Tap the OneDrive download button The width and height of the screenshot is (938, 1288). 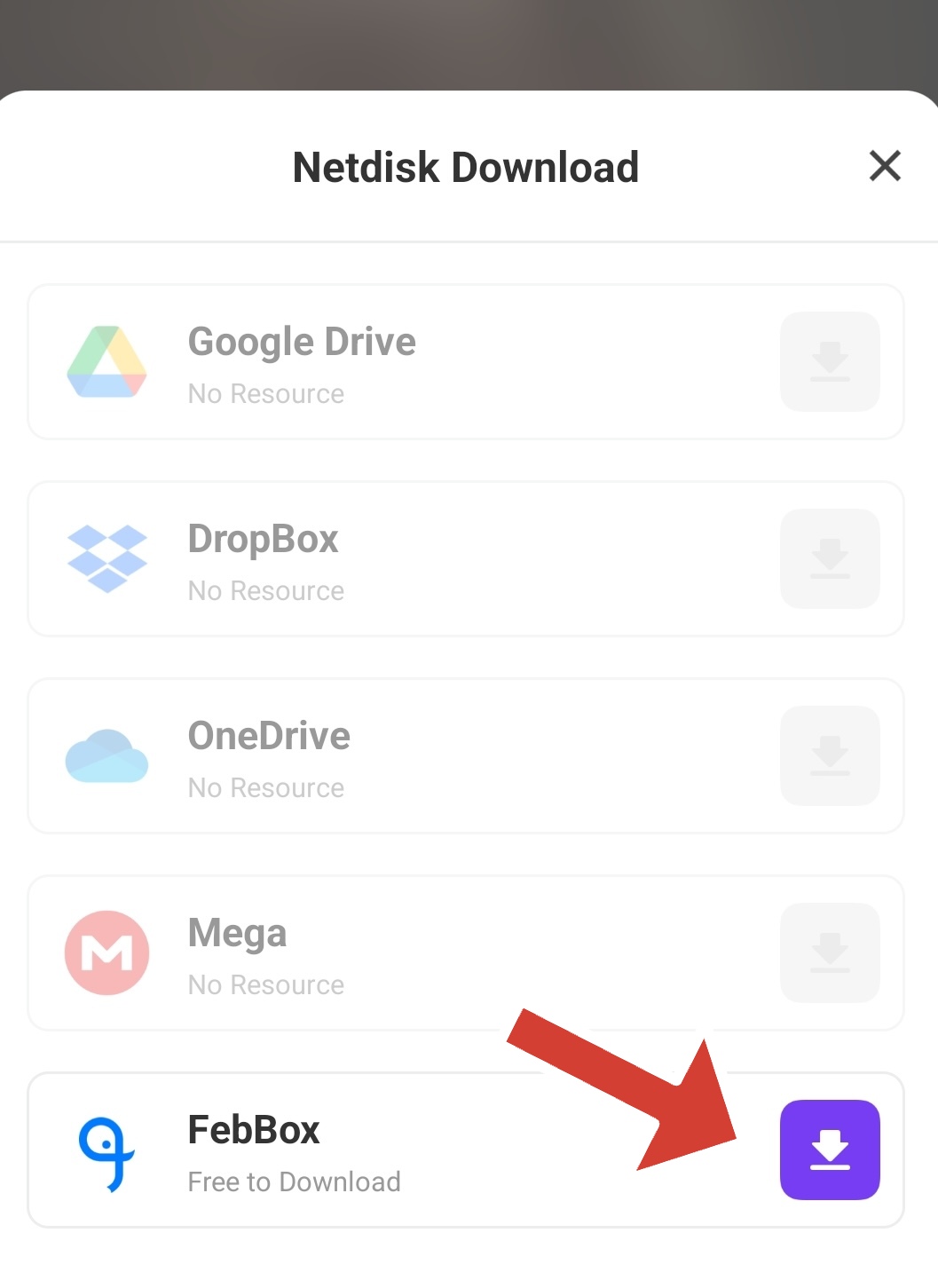(830, 755)
